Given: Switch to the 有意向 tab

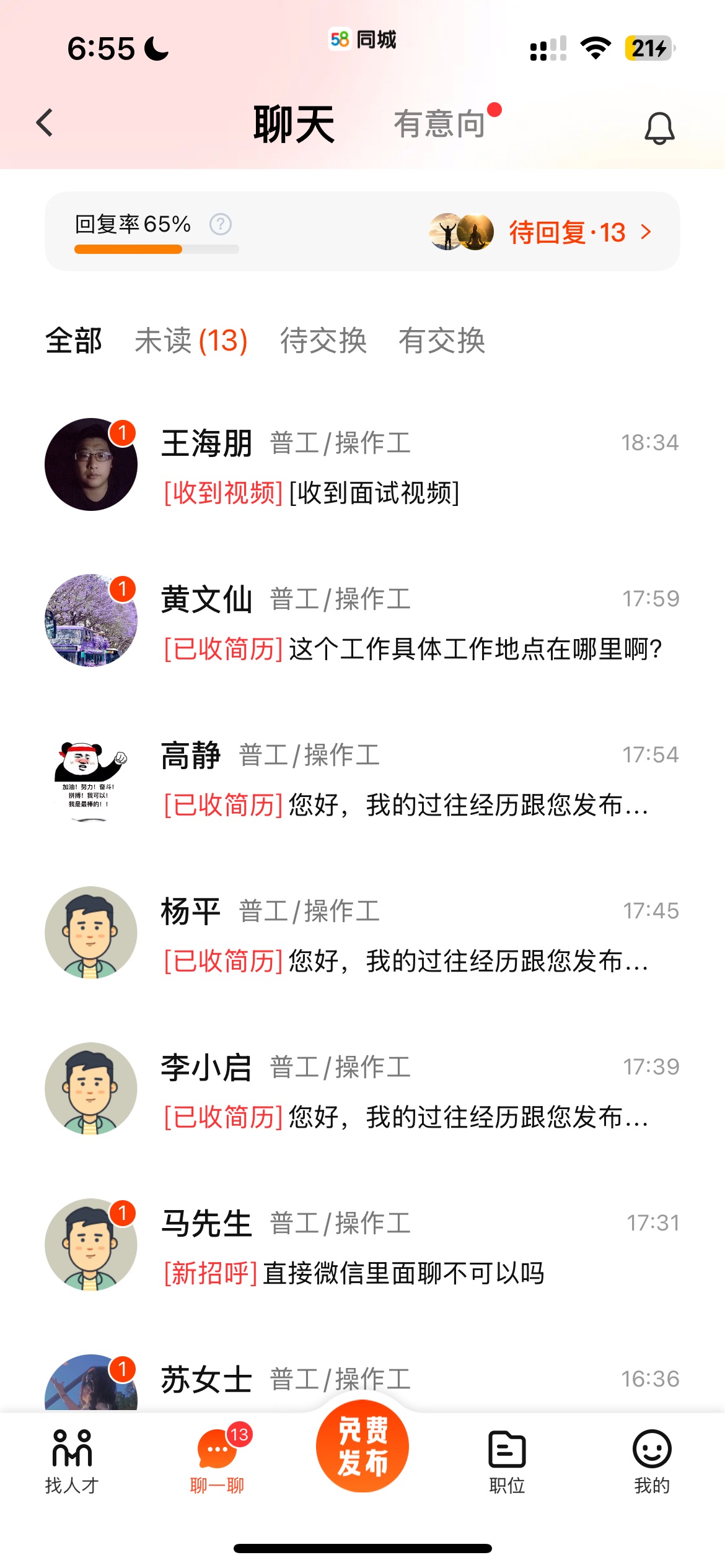Looking at the screenshot, I should [441, 124].
